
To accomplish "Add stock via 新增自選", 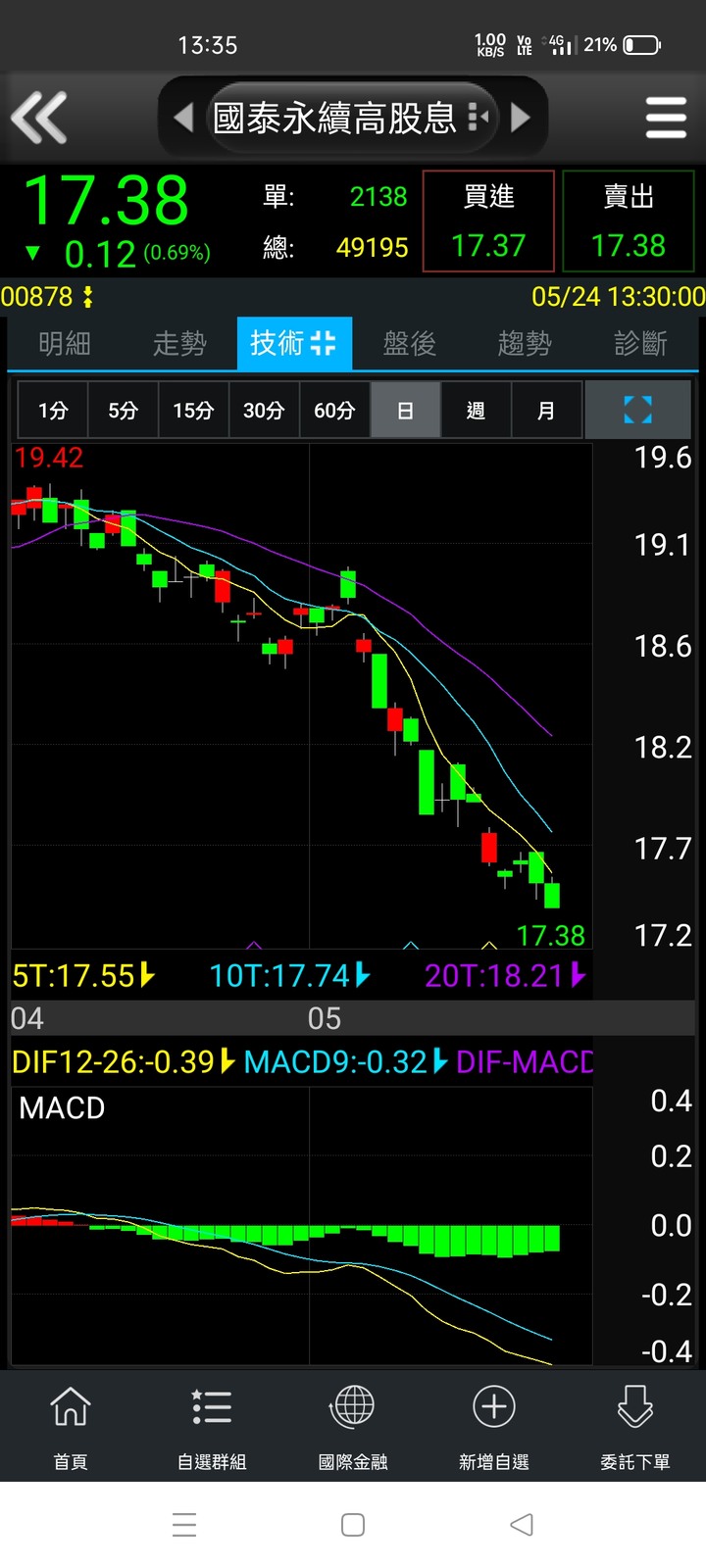I will pyautogui.click(x=494, y=1427).
